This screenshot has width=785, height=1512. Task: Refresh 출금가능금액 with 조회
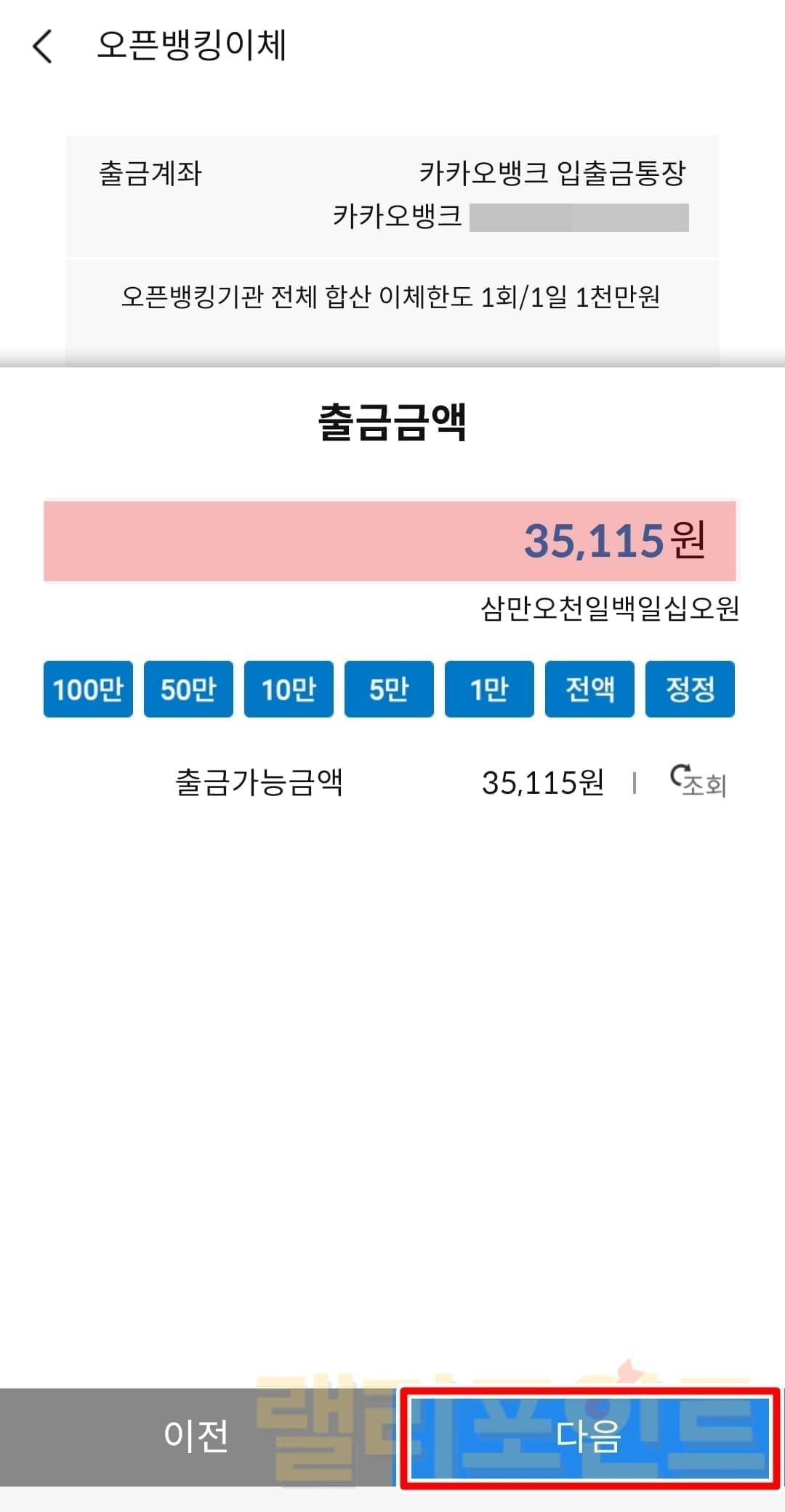698,782
